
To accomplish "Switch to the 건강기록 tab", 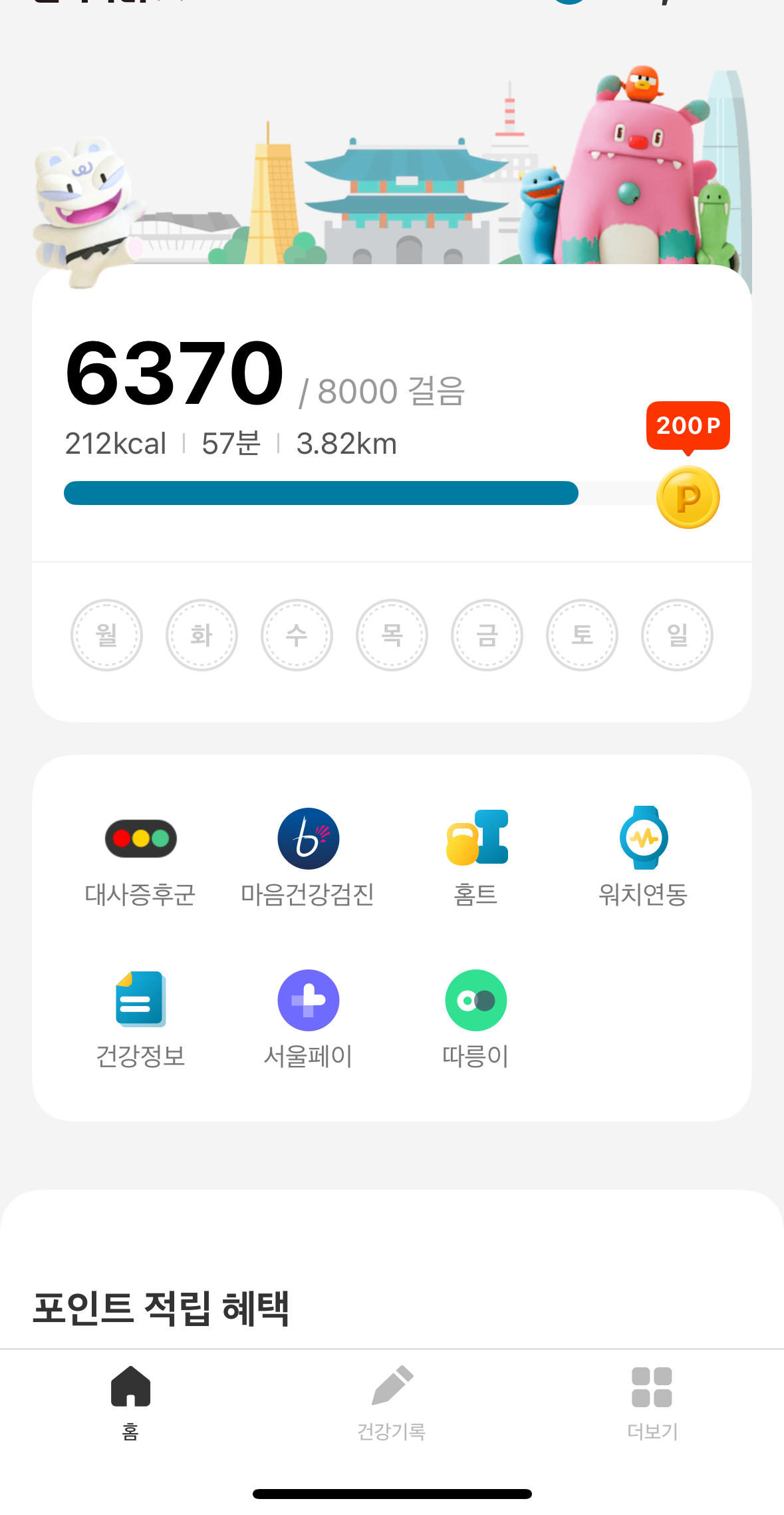I will [392, 1402].
